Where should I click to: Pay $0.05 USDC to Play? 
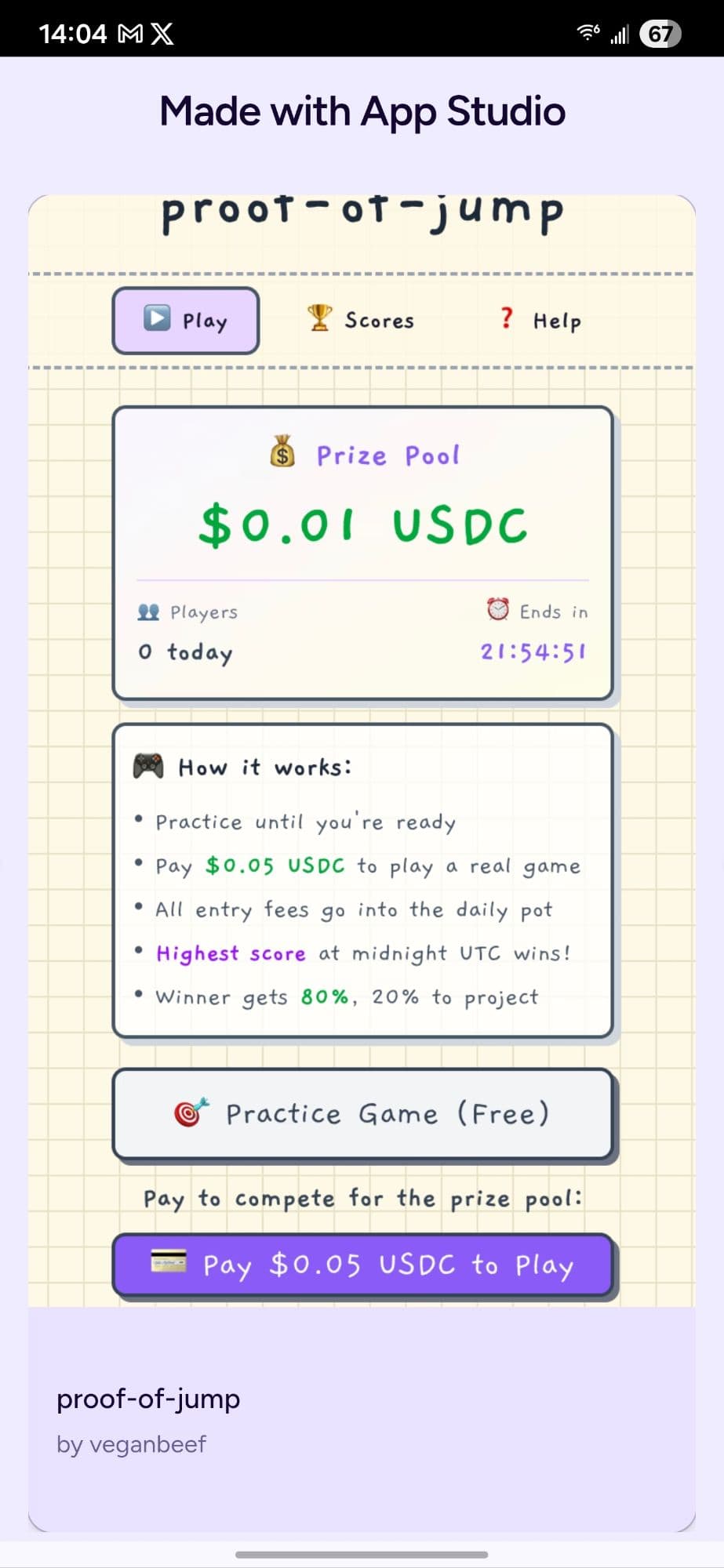pyautogui.click(x=362, y=1265)
